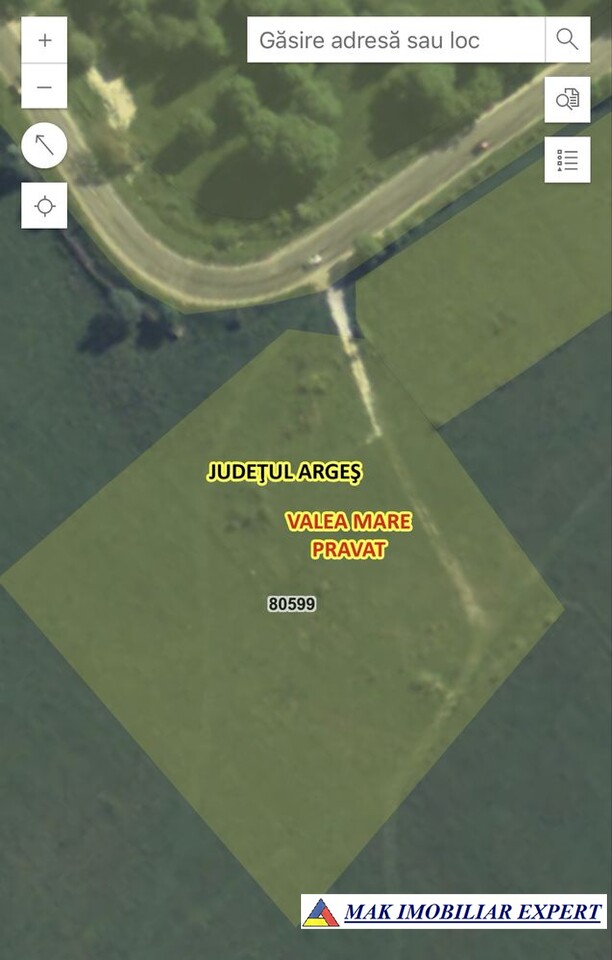This screenshot has height=960, width=612.
Task: Open the layers list icon
Action: (x=567, y=160)
